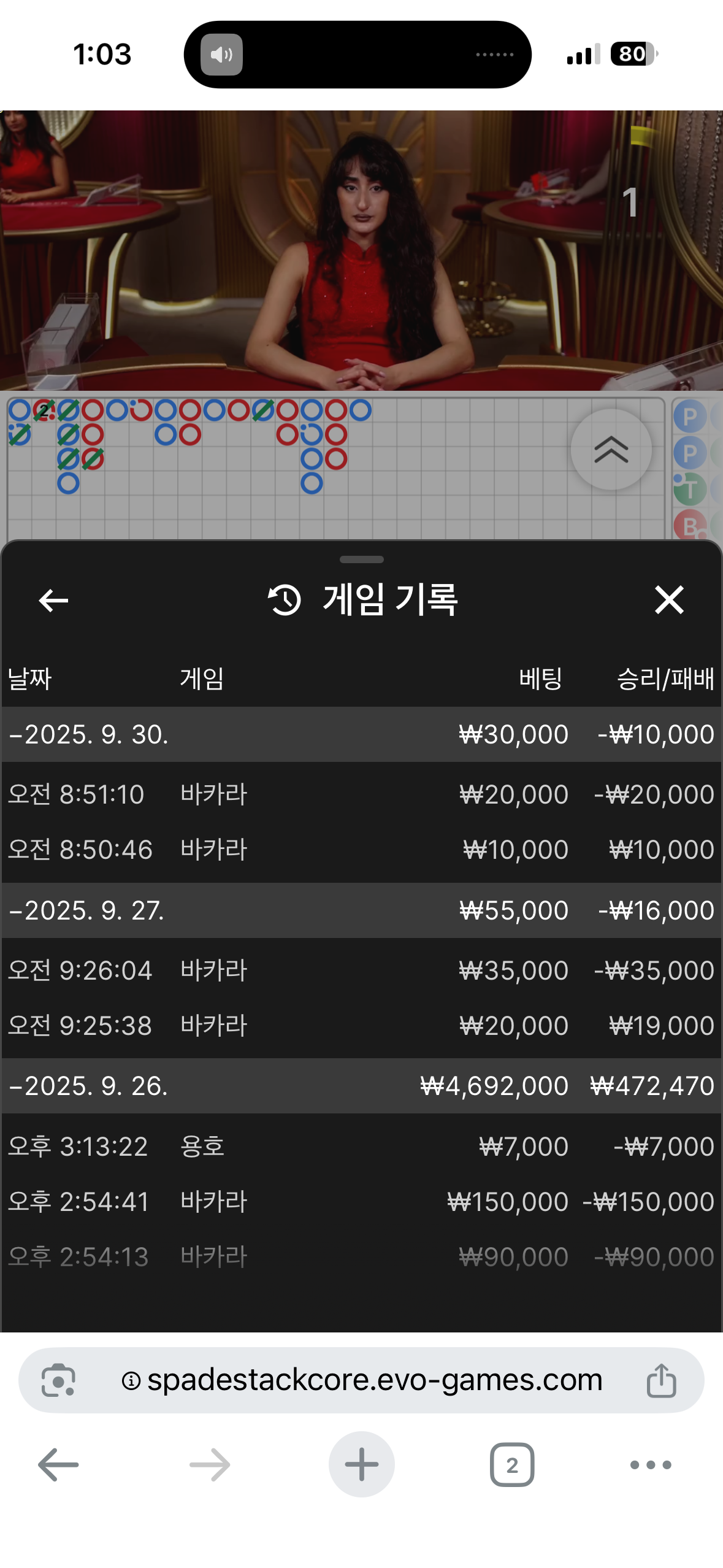
Task: Go back in the browser
Action: 58,1465
